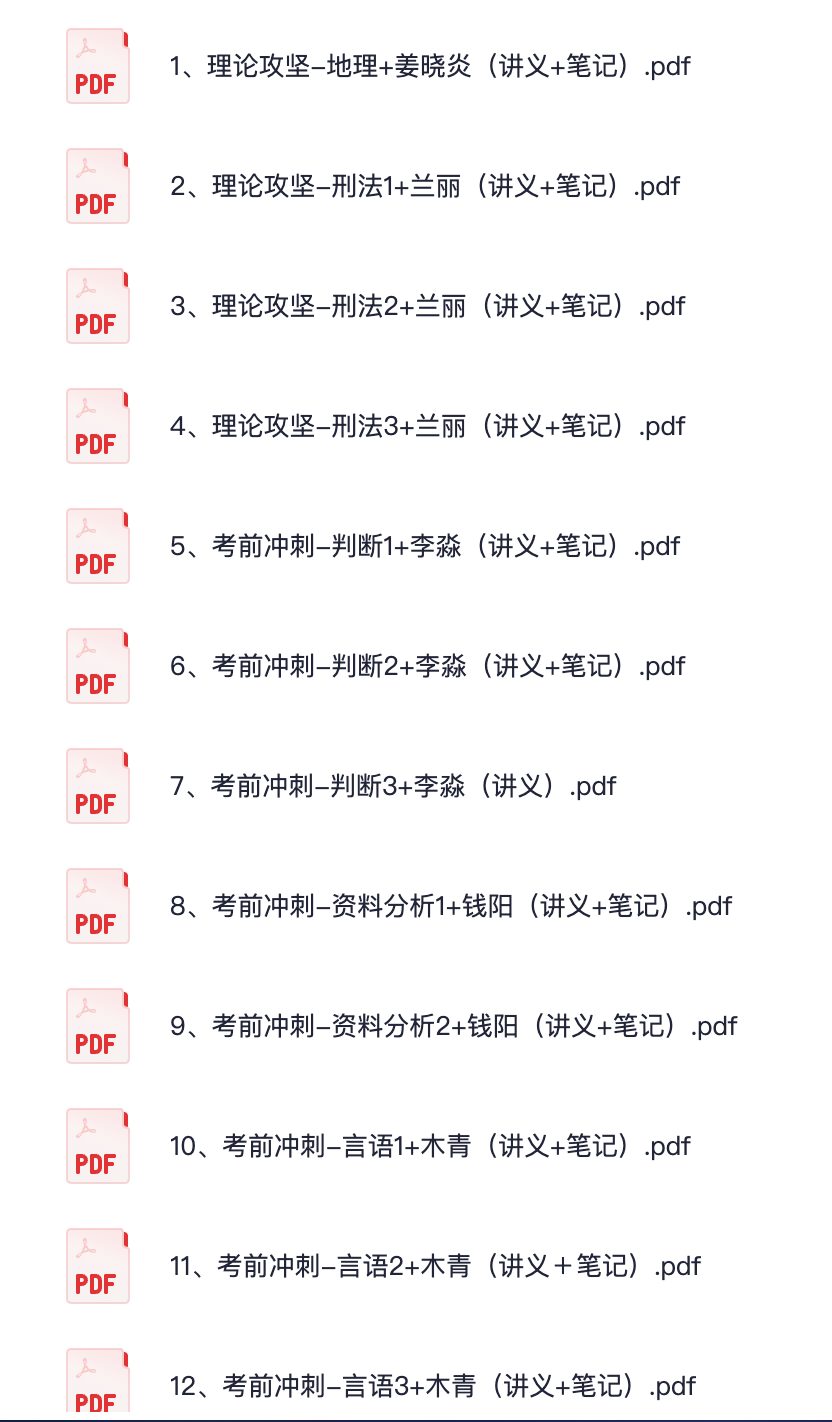Screen dimensions: 832x1422
Task: Click the PDF icon at the bottom for 言语3
Action: coord(97,1382)
